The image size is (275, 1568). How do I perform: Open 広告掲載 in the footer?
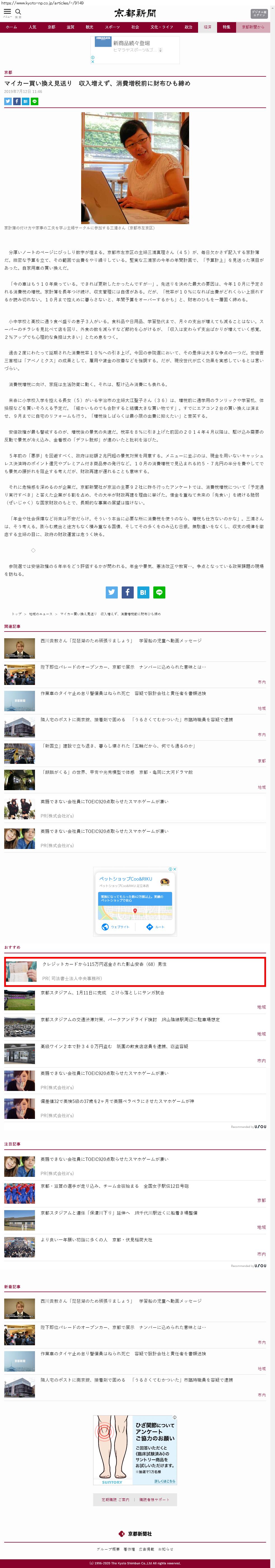tap(146, 1549)
